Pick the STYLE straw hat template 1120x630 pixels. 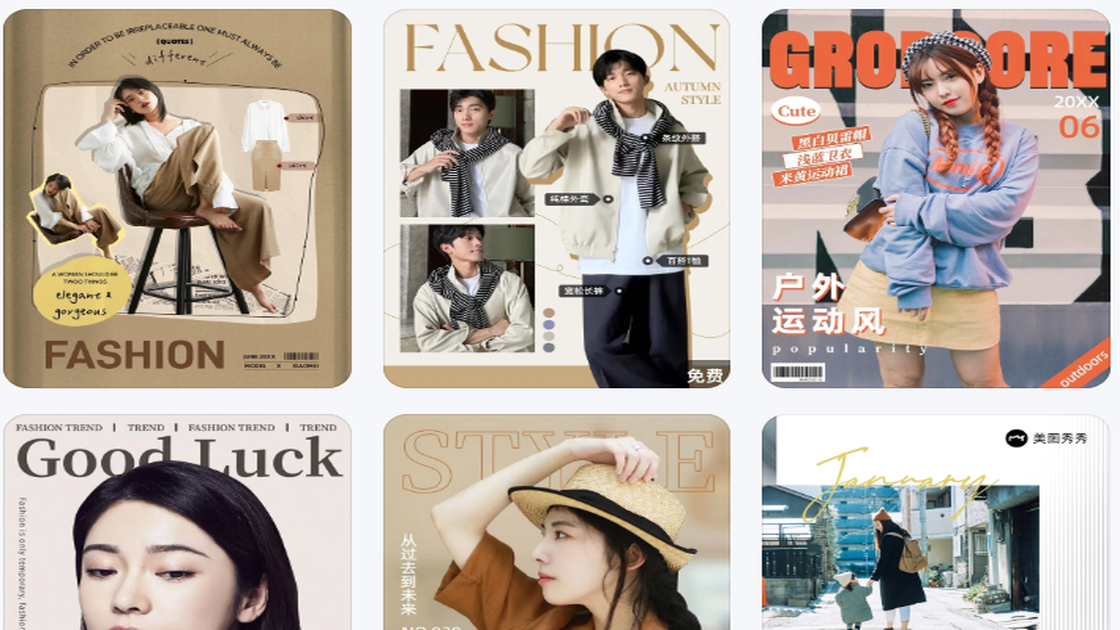point(557,522)
